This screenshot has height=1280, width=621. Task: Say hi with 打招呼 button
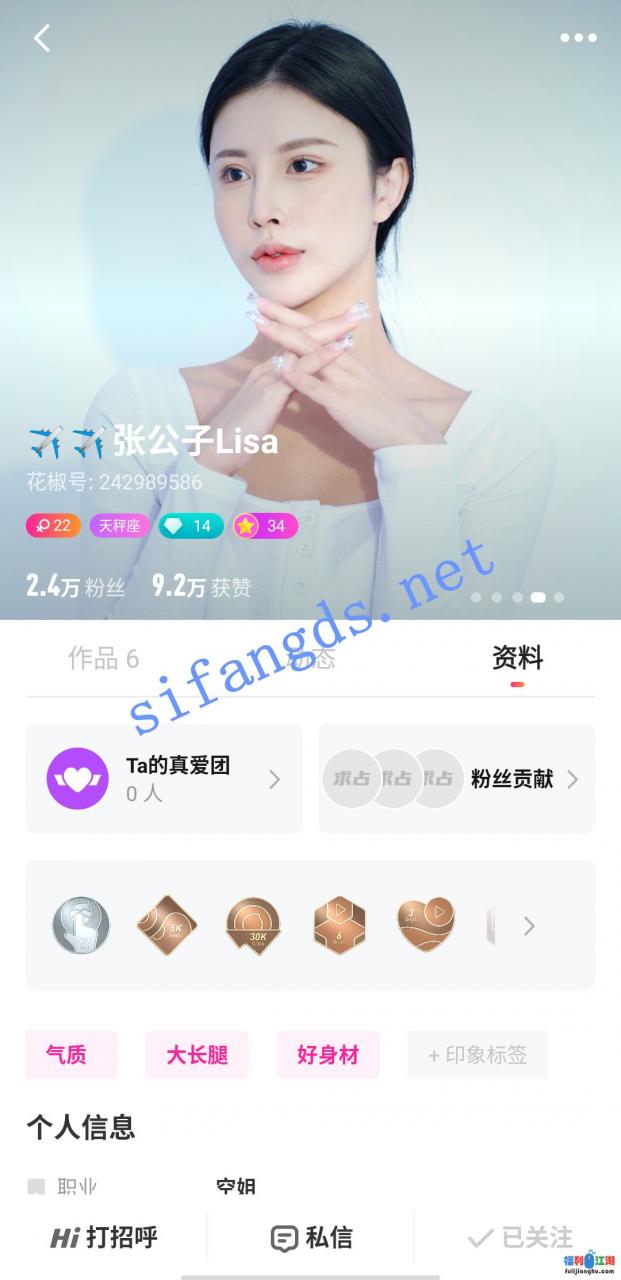click(x=104, y=1238)
